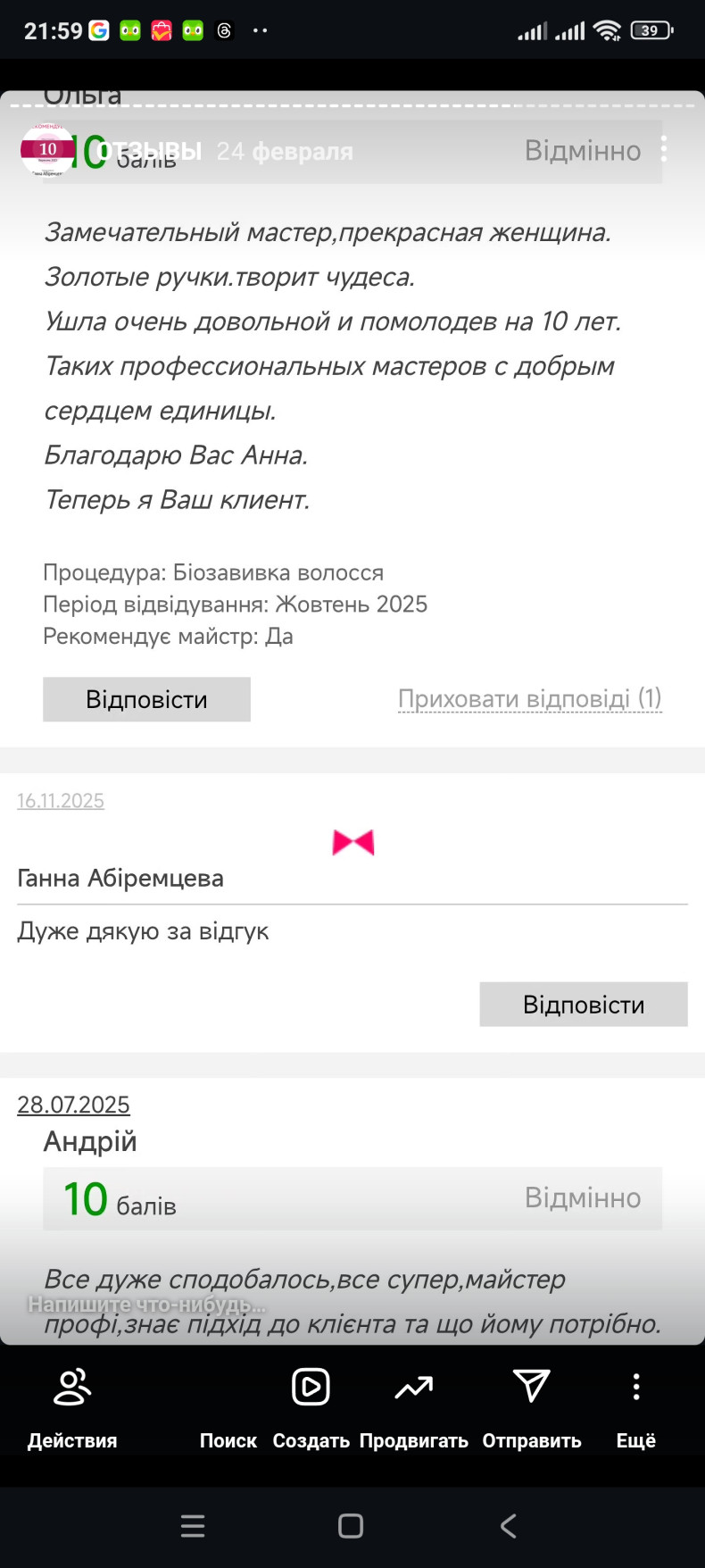The height and width of the screenshot is (1568, 705).
Task: Open the profile avatar in story header
Action: pyautogui.click(x=47, y=150)
